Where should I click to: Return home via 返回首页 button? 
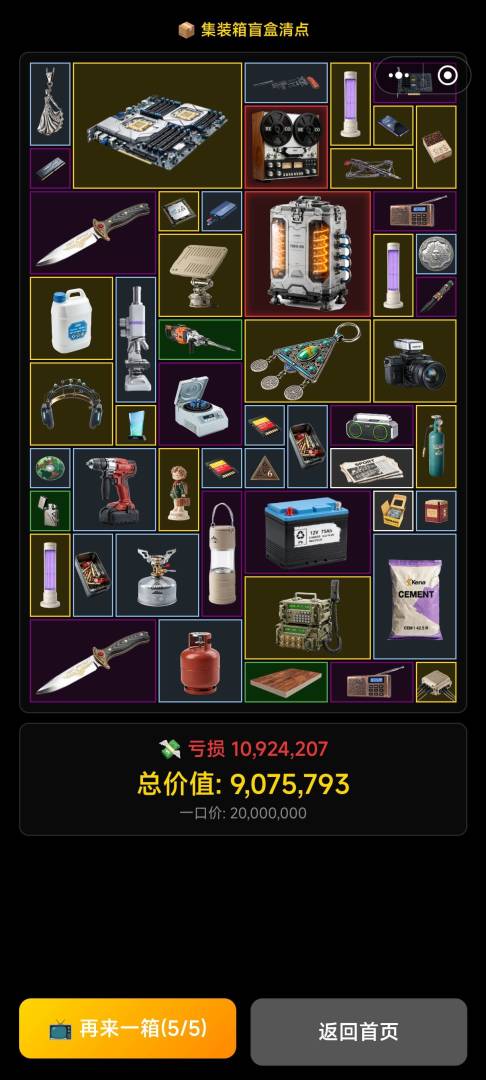358,1031
